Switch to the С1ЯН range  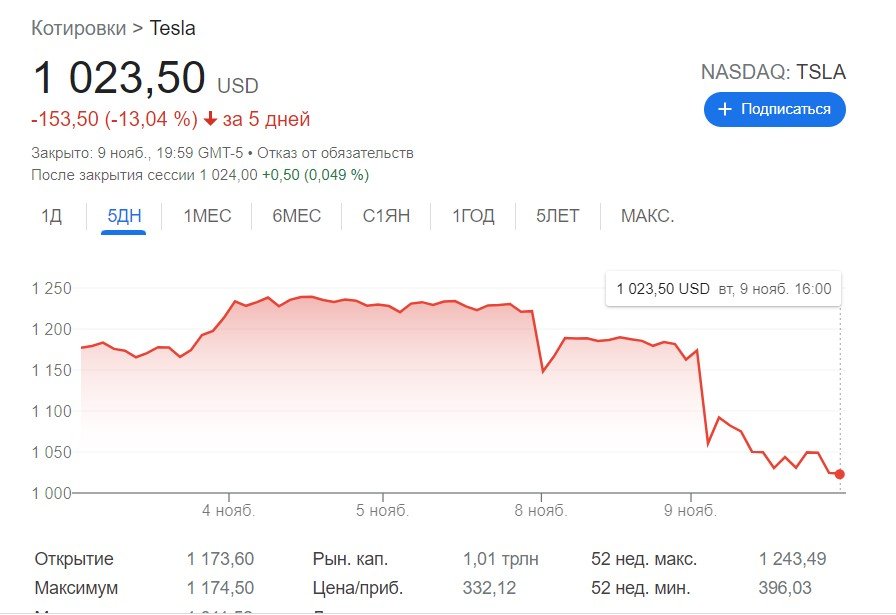click(386, 216)
